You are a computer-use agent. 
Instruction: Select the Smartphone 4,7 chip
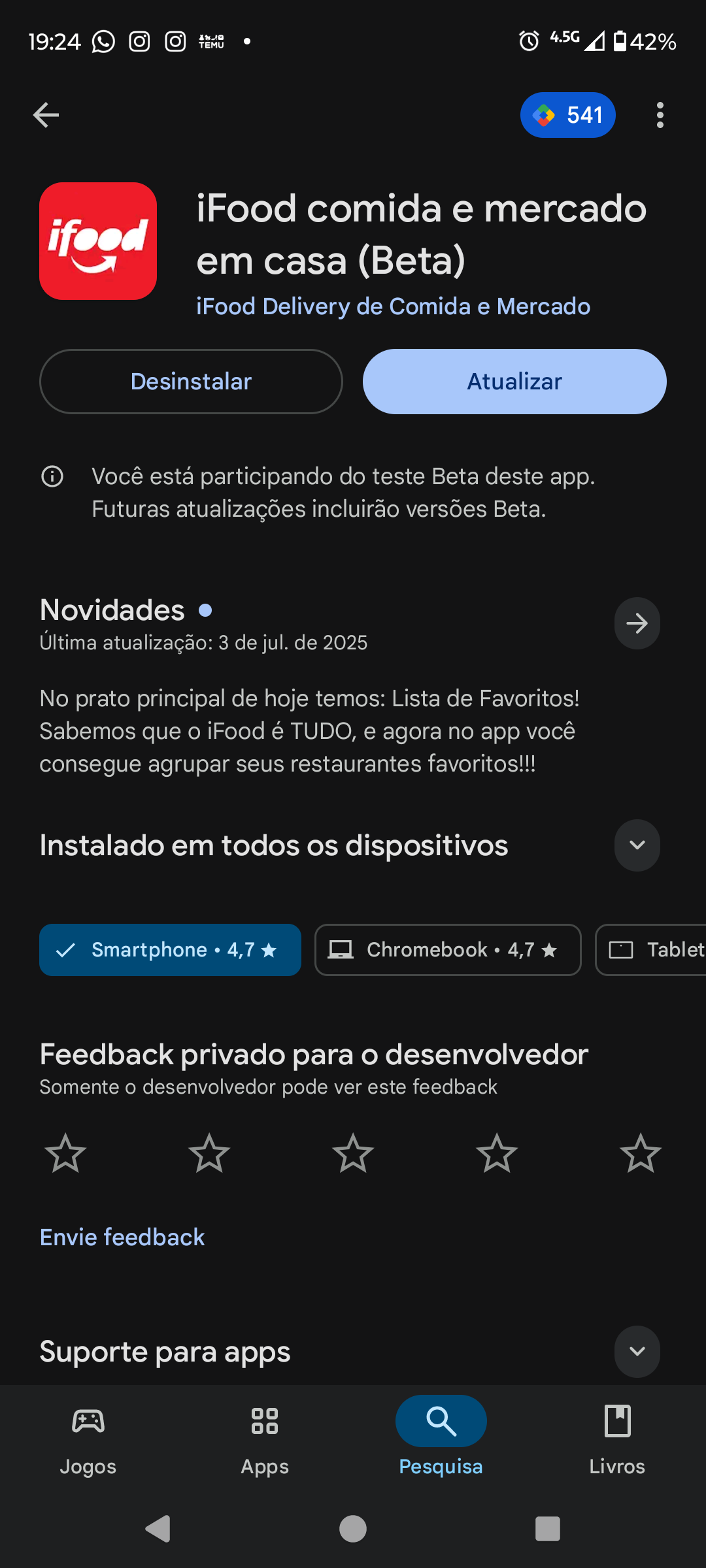[170, 950]
